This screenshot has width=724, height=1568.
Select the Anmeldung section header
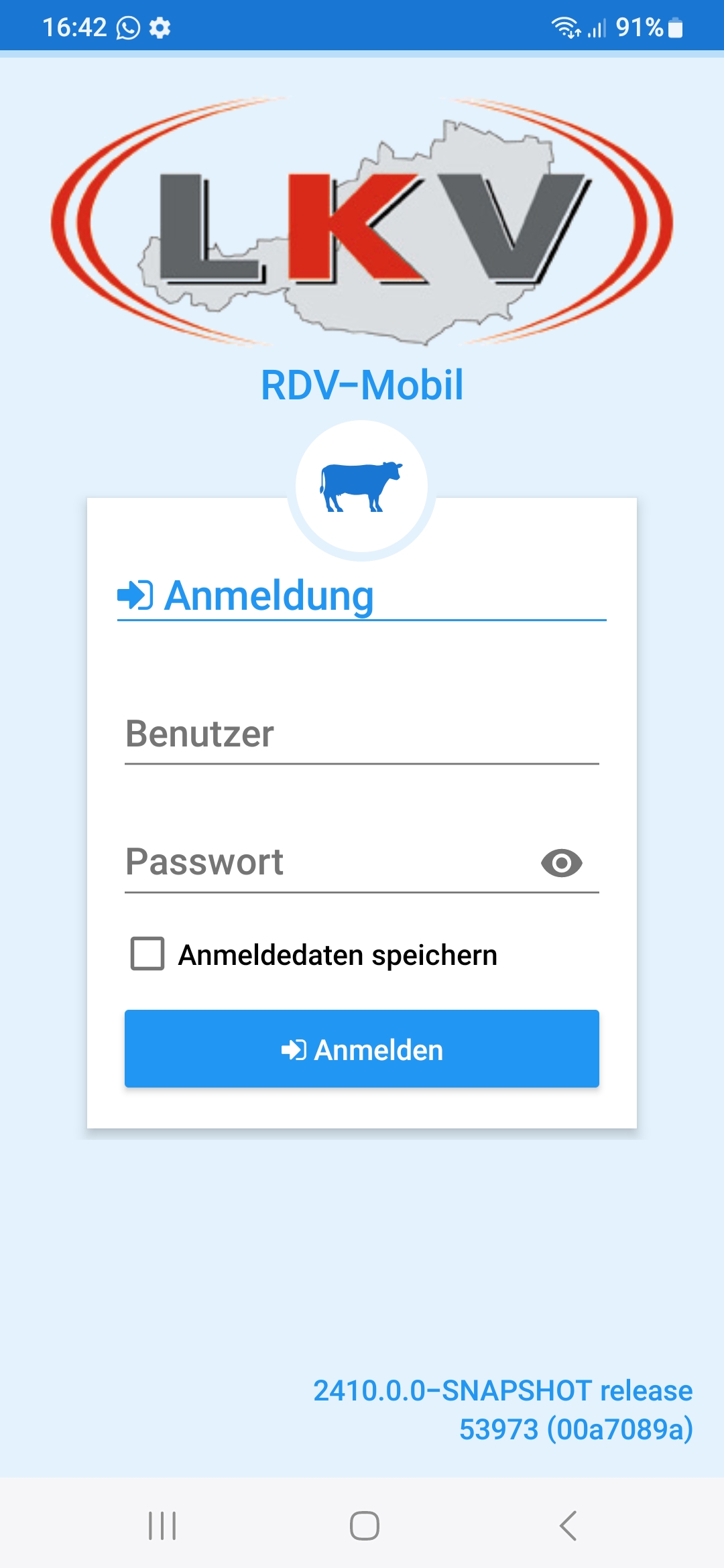click(268, 595)
